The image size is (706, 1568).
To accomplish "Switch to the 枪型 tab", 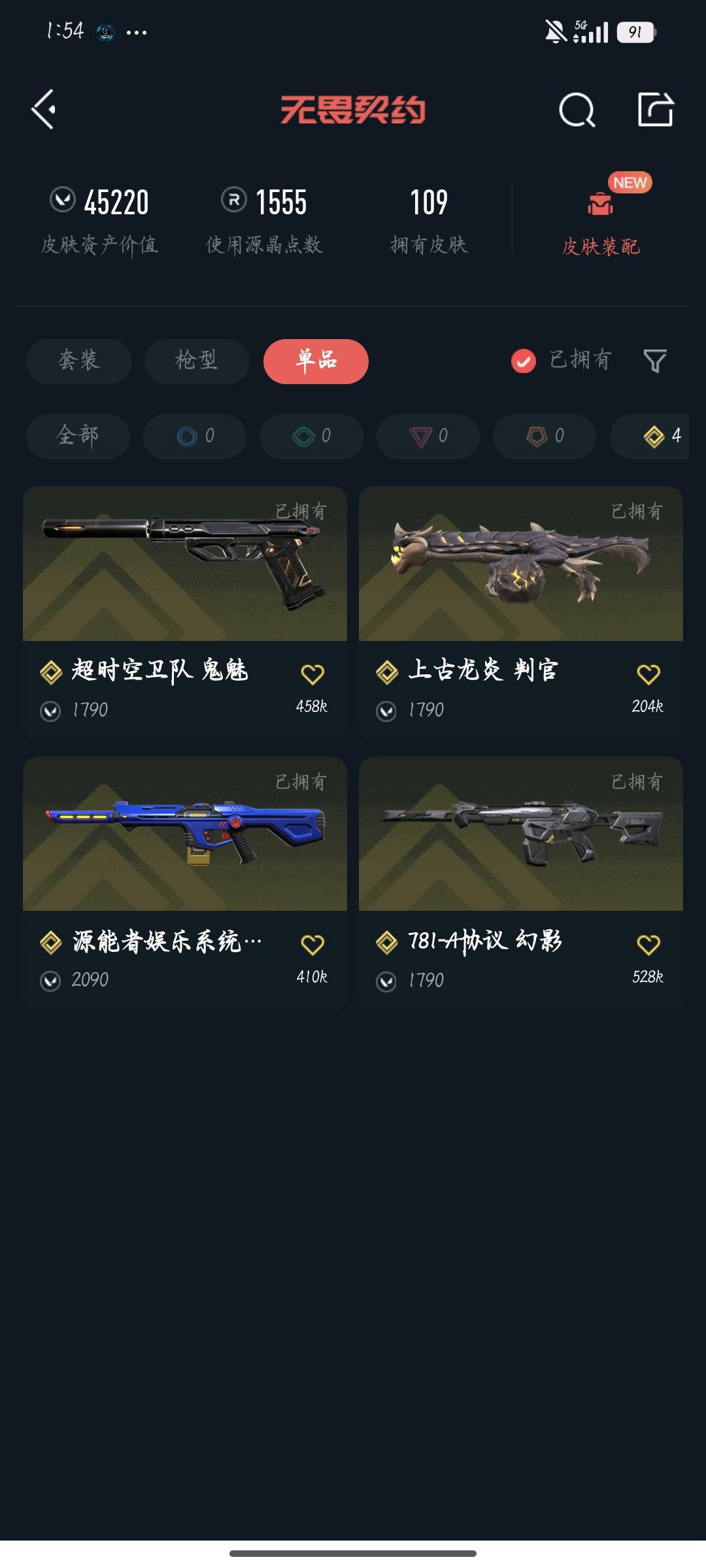I will [x=196, y=361].
